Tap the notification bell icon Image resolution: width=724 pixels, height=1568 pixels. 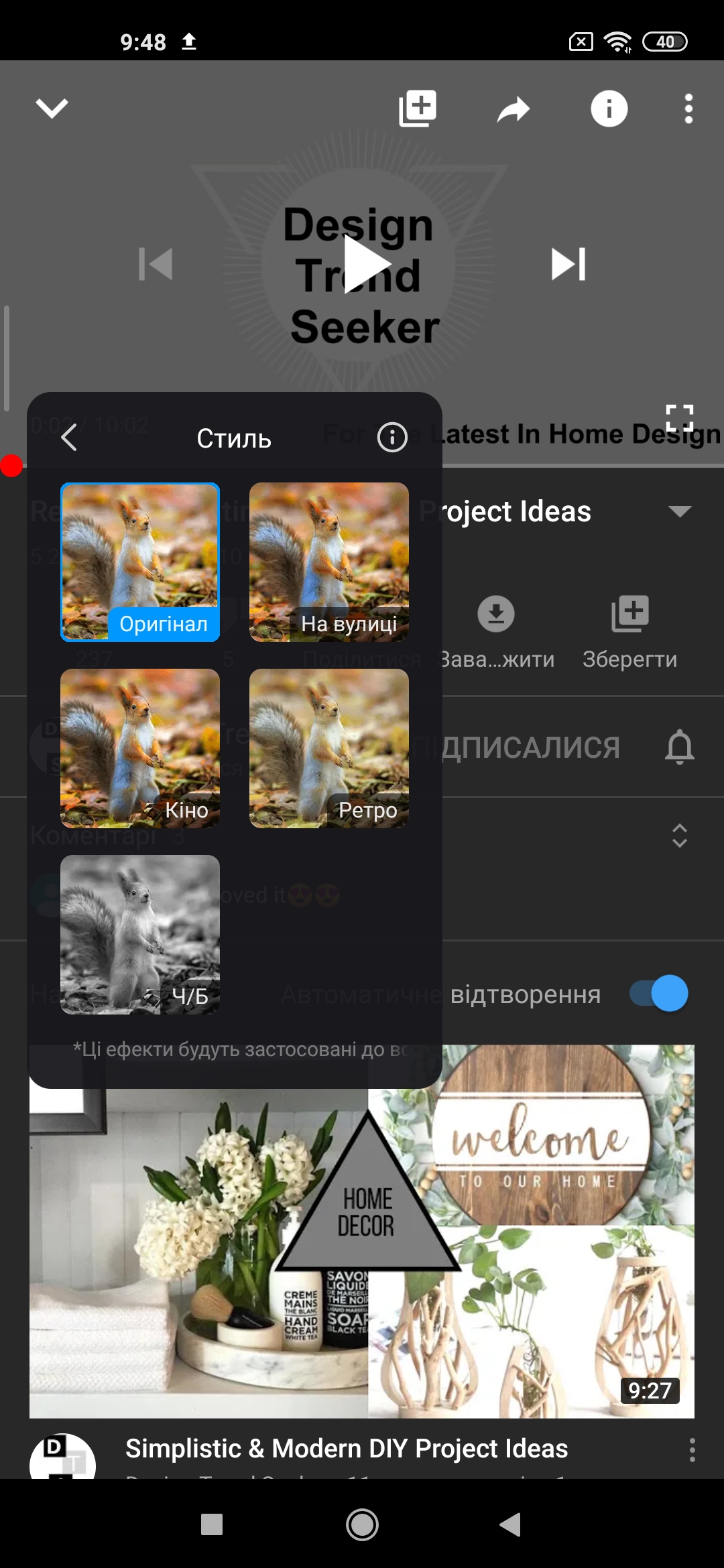680,746
